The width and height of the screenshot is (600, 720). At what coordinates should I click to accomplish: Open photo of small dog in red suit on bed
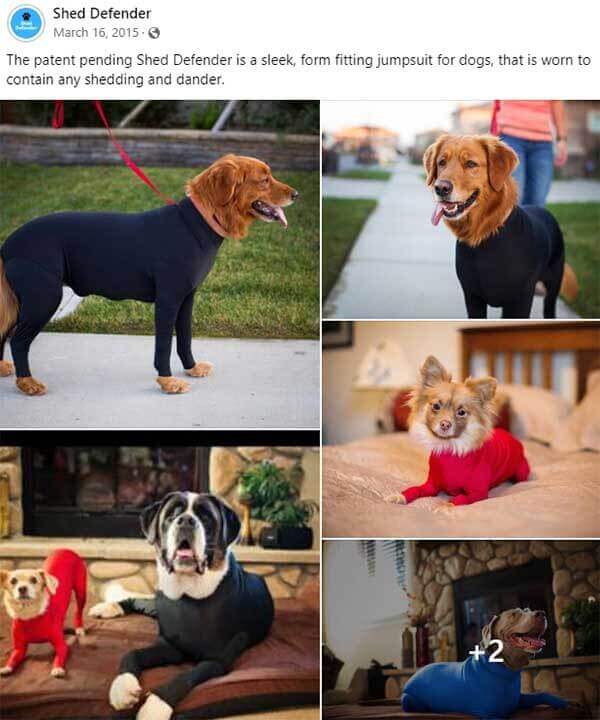tap(461, 430)
